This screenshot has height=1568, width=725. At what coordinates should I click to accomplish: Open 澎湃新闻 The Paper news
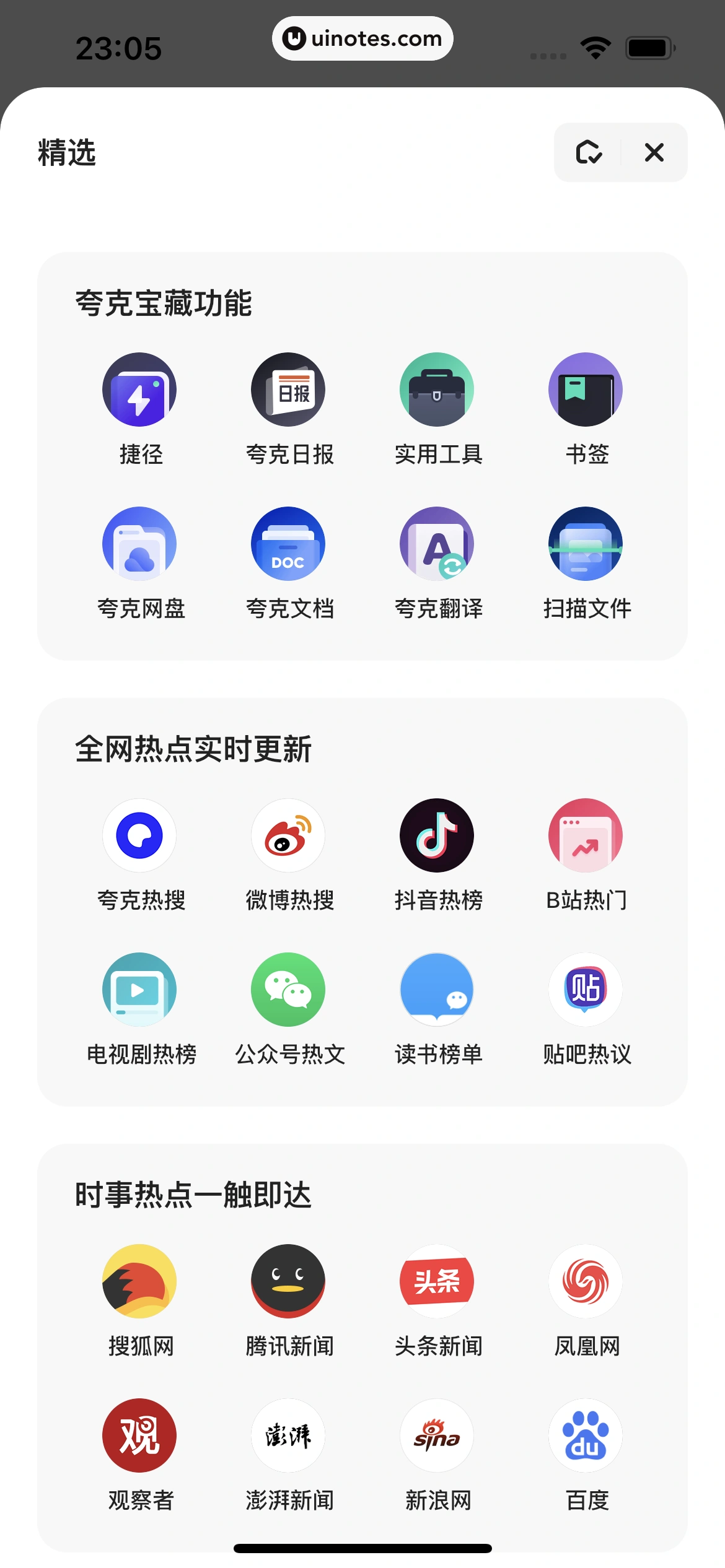coord(288,1435)
